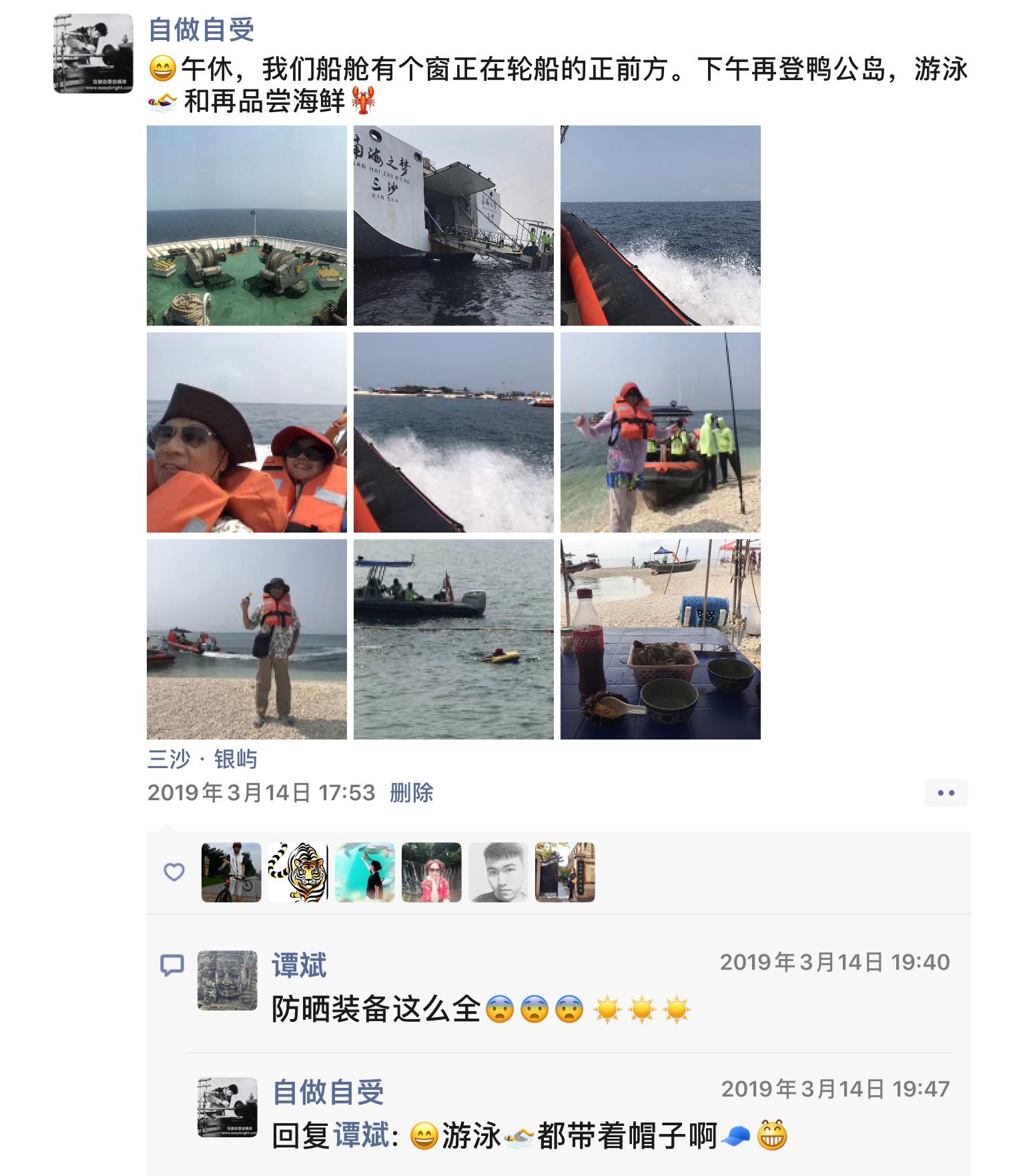Screen dimensions: 1025x1176
Task: Open the selfie photo with orange life jackets
Action: tap(246, 432)
